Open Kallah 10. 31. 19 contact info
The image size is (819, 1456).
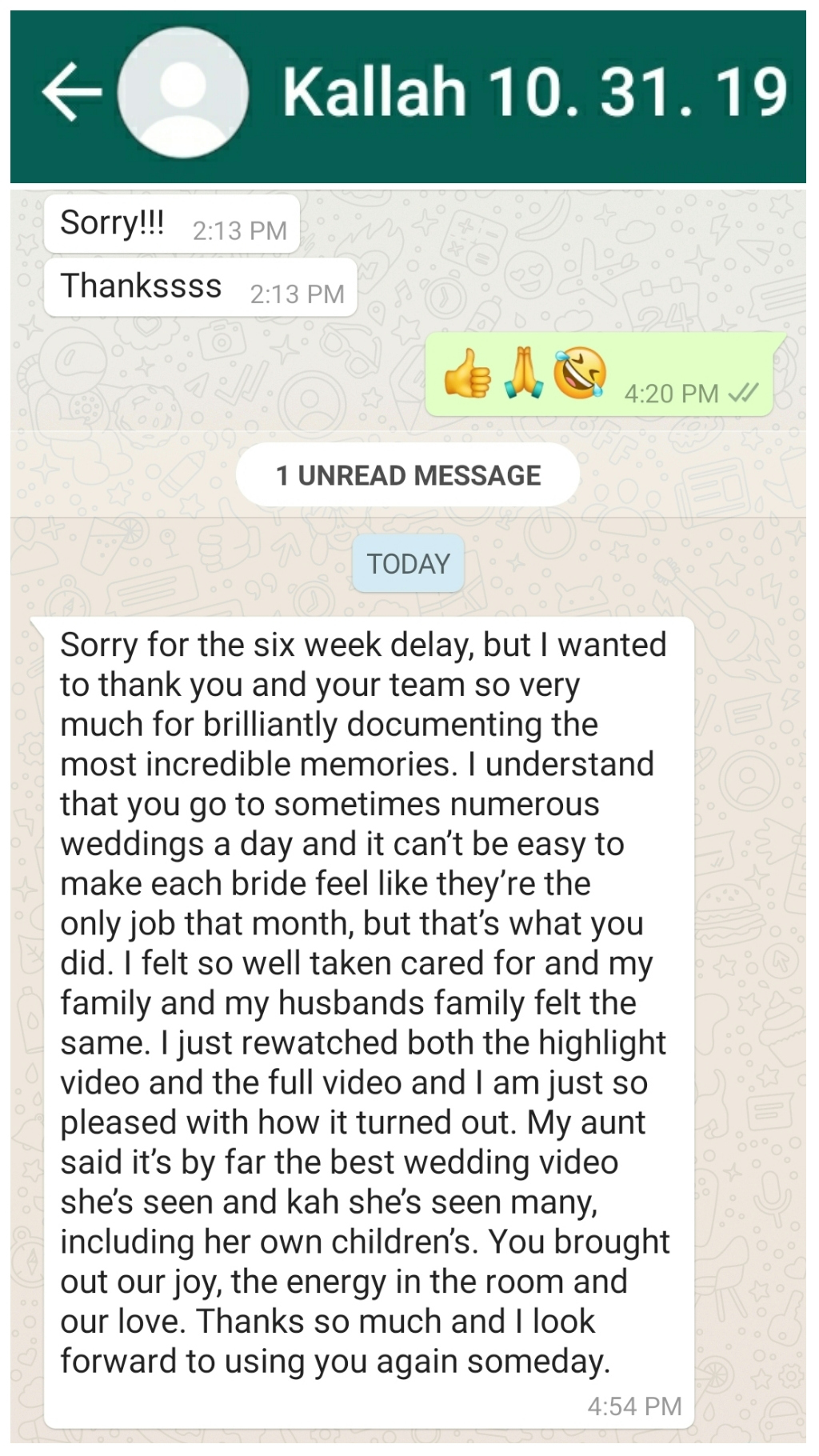535,92
